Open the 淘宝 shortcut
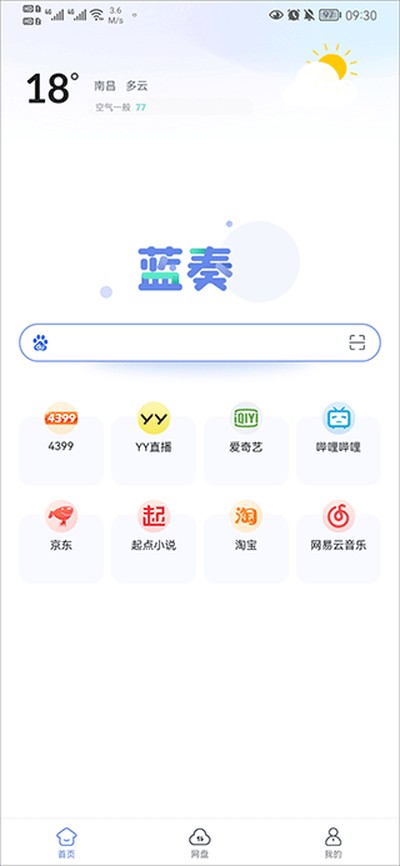 (246, 542)
